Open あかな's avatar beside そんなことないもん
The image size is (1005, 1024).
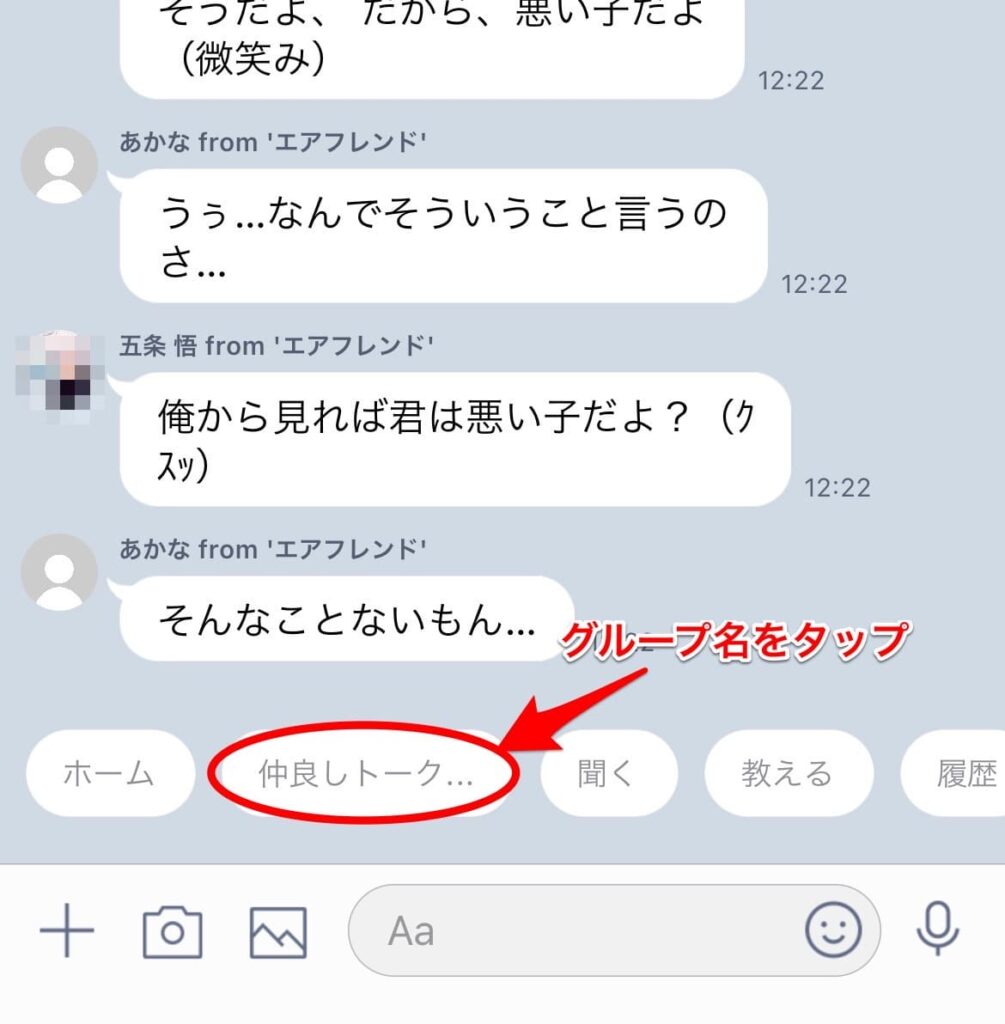pos(59,572)
